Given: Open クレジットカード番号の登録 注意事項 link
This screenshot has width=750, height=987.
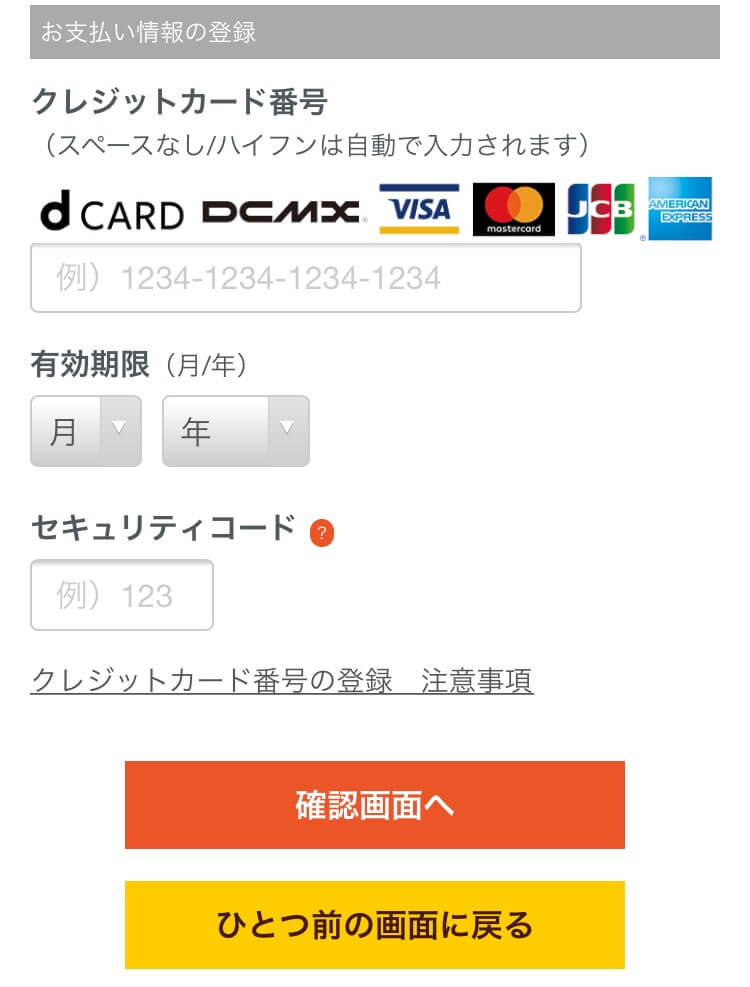Looking at the screenshot, I should point(282,681).
